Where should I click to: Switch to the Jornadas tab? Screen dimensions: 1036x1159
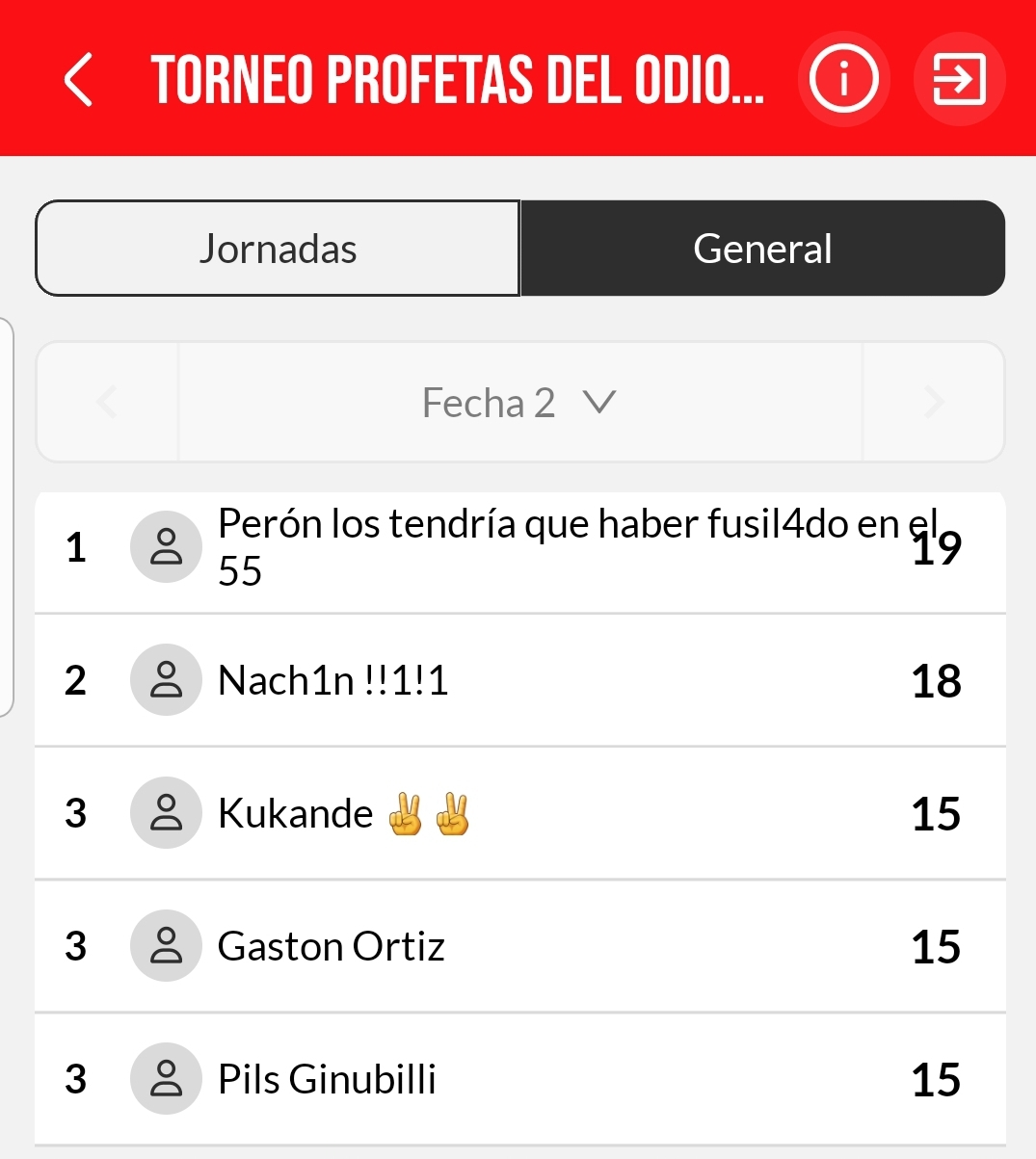pyautogui.click(x=278, y=249)
